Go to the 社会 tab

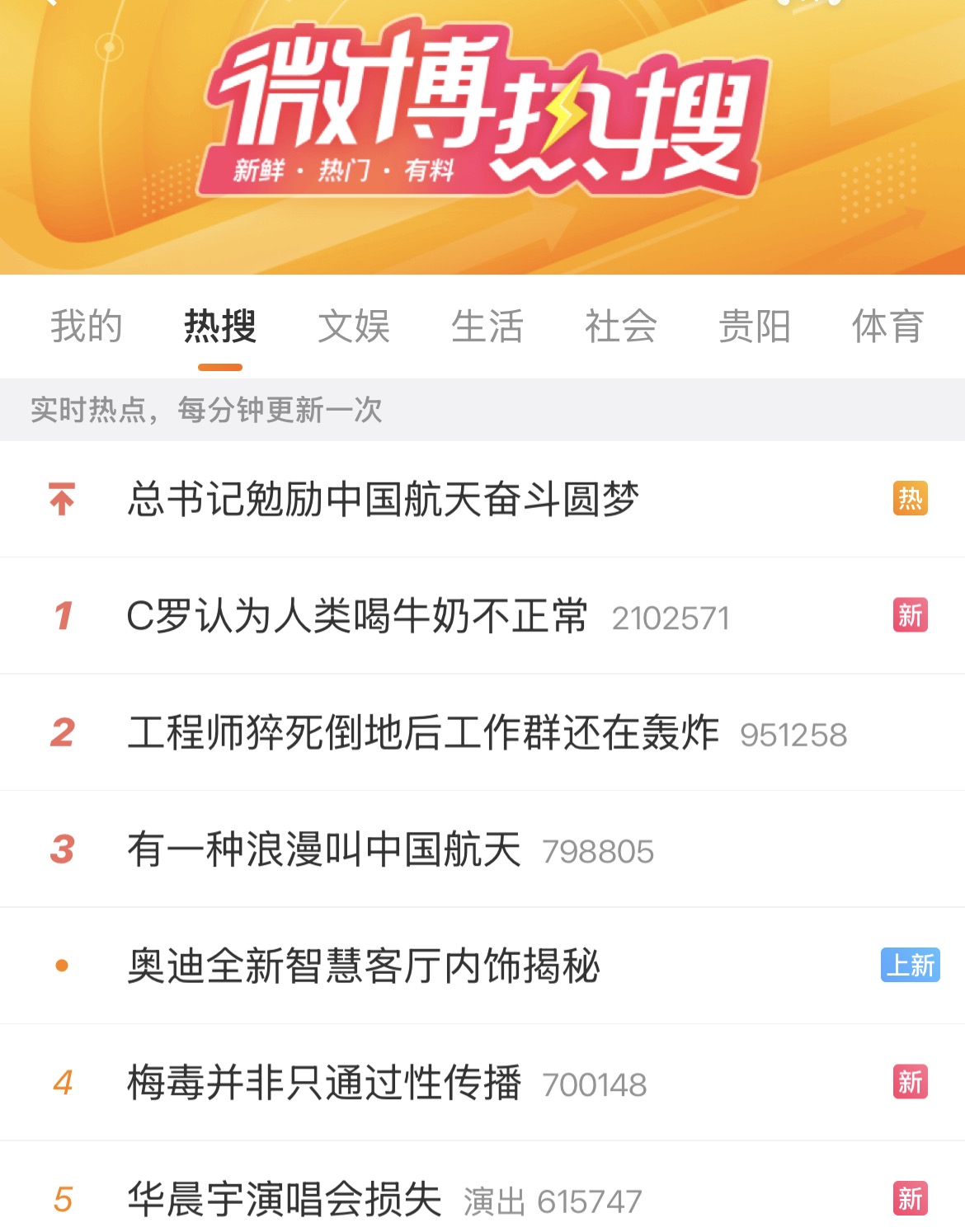click(x=621, y=327)
